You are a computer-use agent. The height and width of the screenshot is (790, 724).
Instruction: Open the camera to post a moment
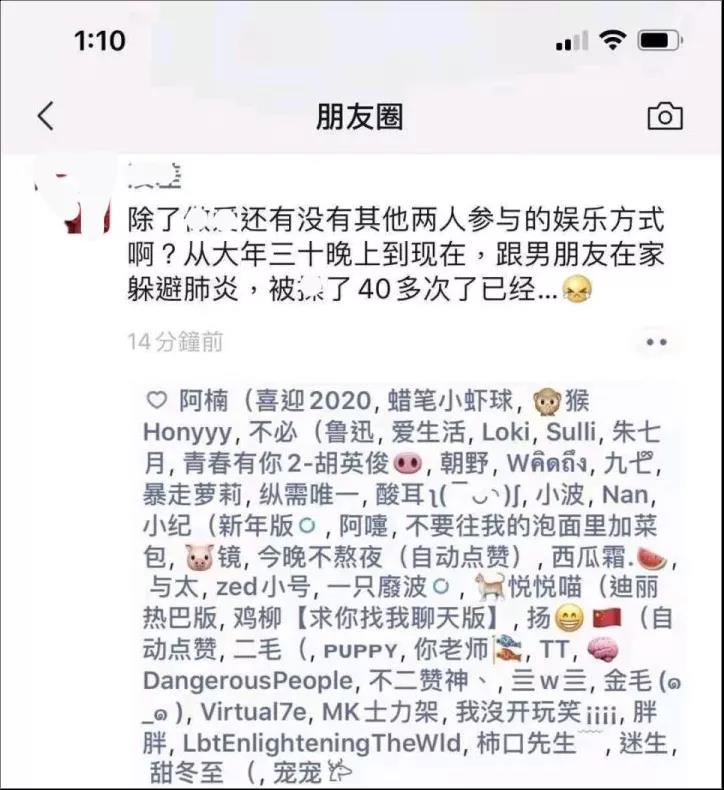tap(665, 116)
